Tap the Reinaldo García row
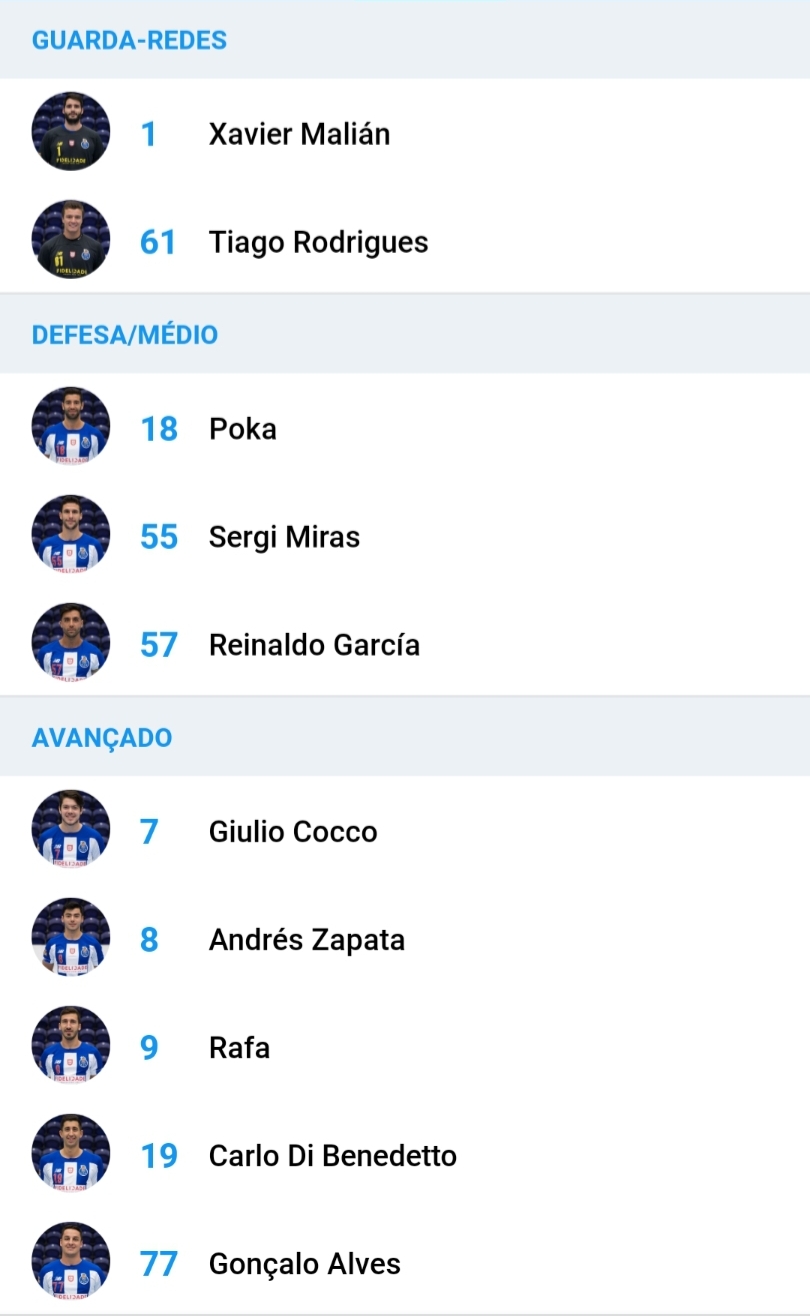 [x=405, y=644]
